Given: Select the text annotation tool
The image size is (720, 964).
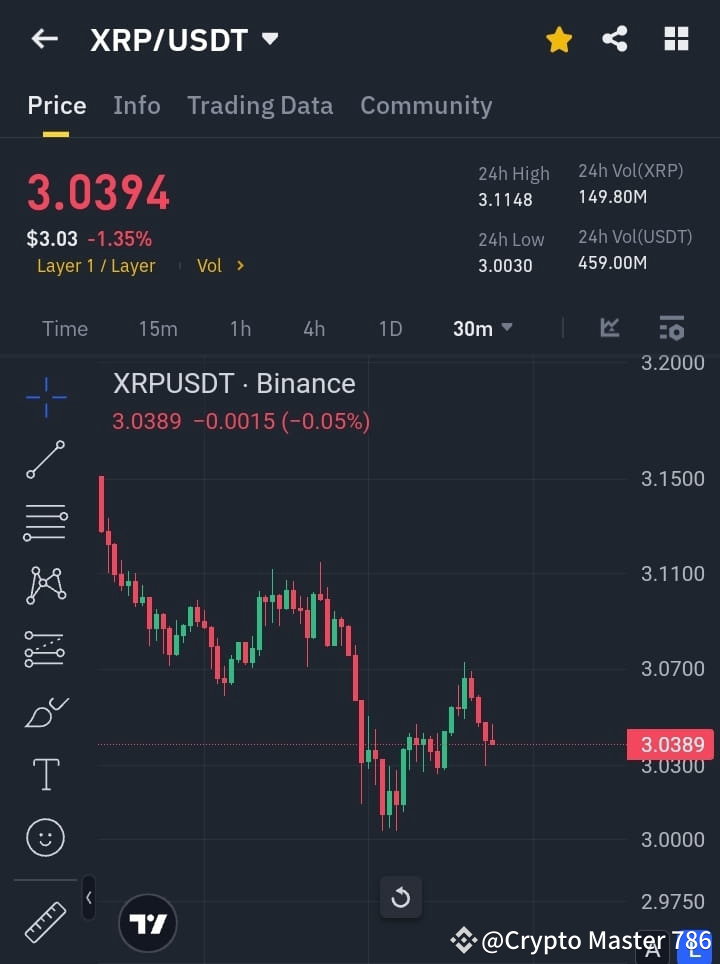Looking at the screenshot, I should pyautogui.click(x=44, y=774).
